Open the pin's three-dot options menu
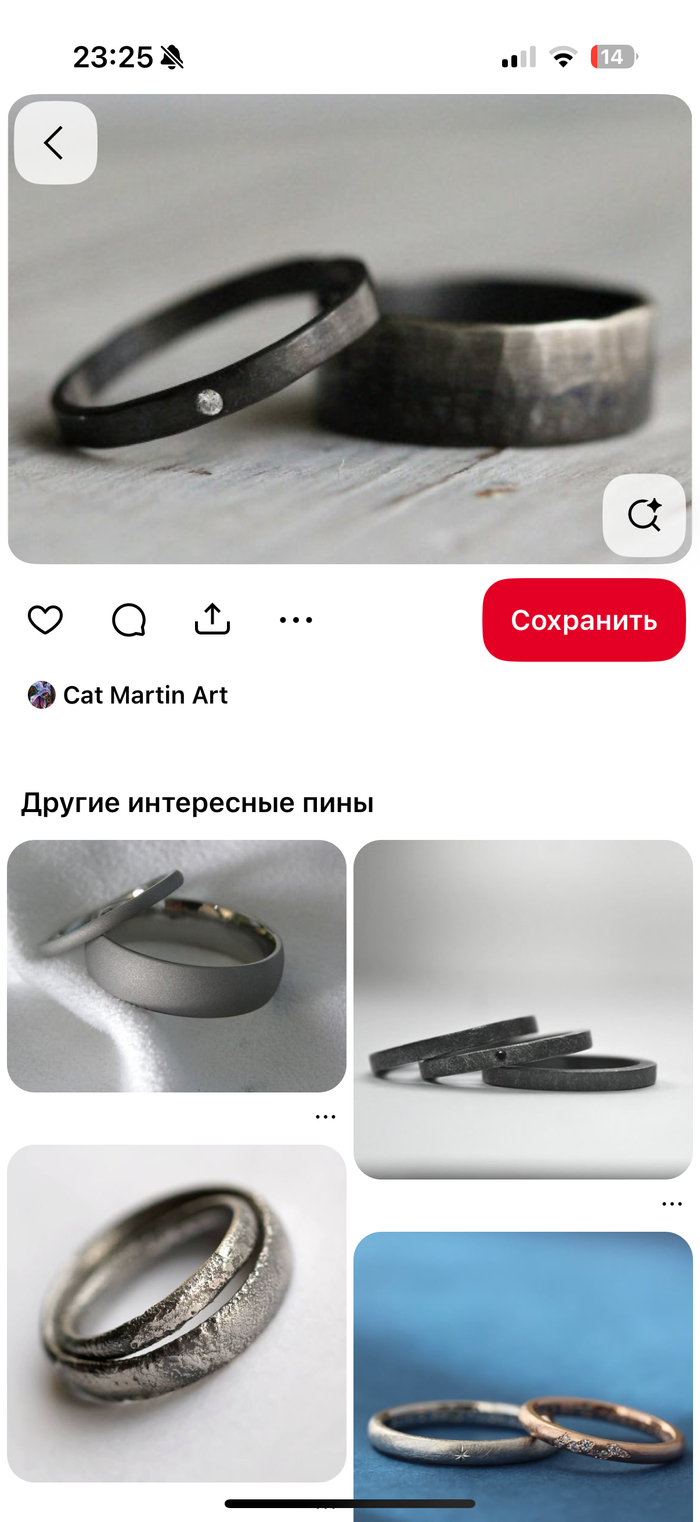The height and width of the screenshot is (1522, 700). (296, 620)
